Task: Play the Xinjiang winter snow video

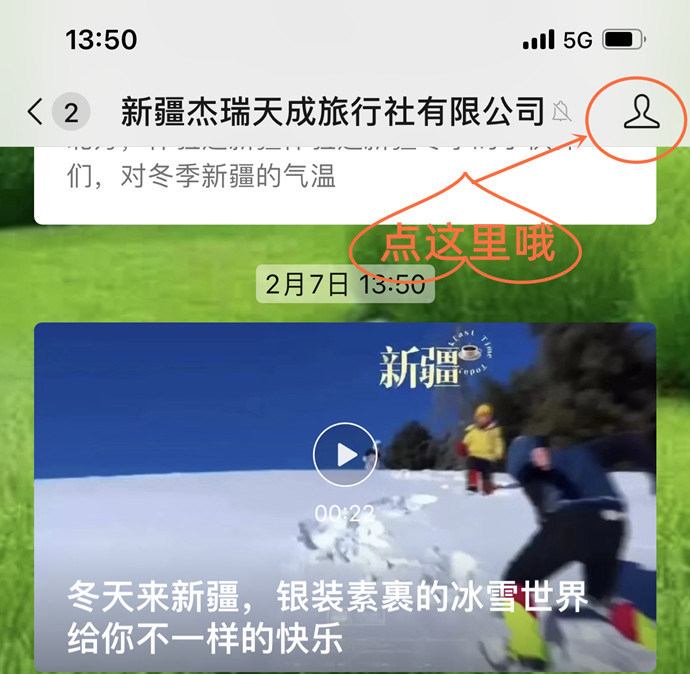Action: pos(345,455)
